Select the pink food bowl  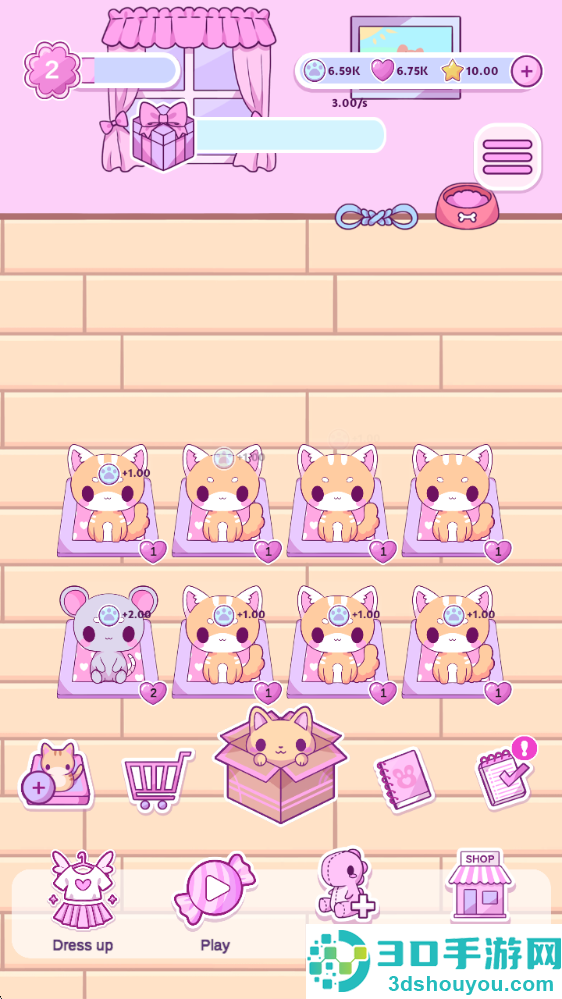point(467,205)
